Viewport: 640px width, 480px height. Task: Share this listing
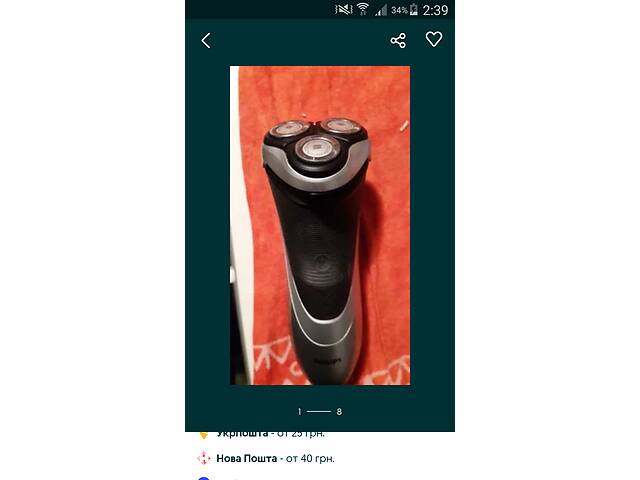[x=398, y=40]
